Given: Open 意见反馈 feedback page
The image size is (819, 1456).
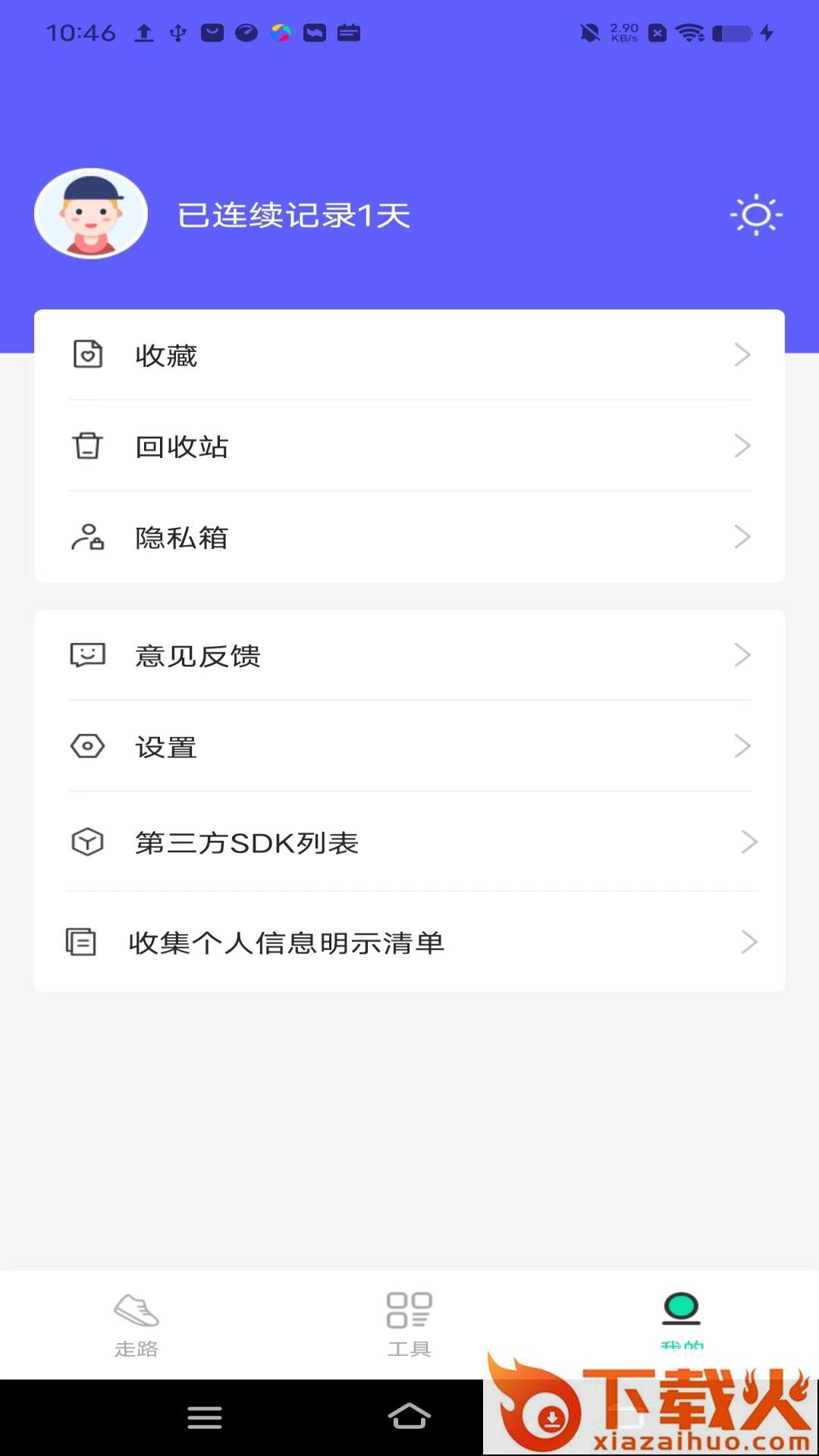Looking at the screenshot, I should [409, 655].
